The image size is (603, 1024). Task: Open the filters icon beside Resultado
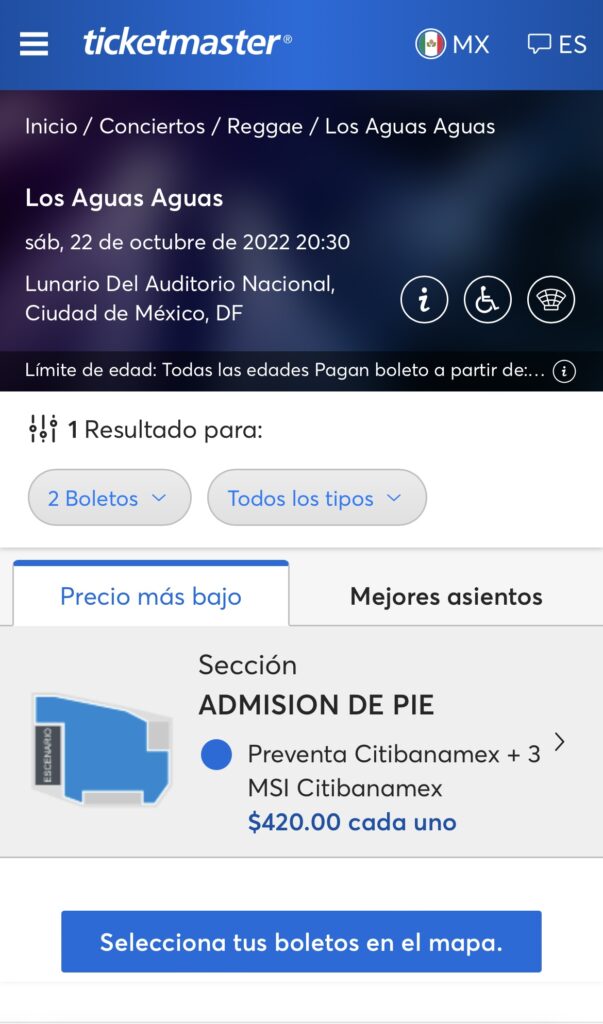tap(43, 431)
